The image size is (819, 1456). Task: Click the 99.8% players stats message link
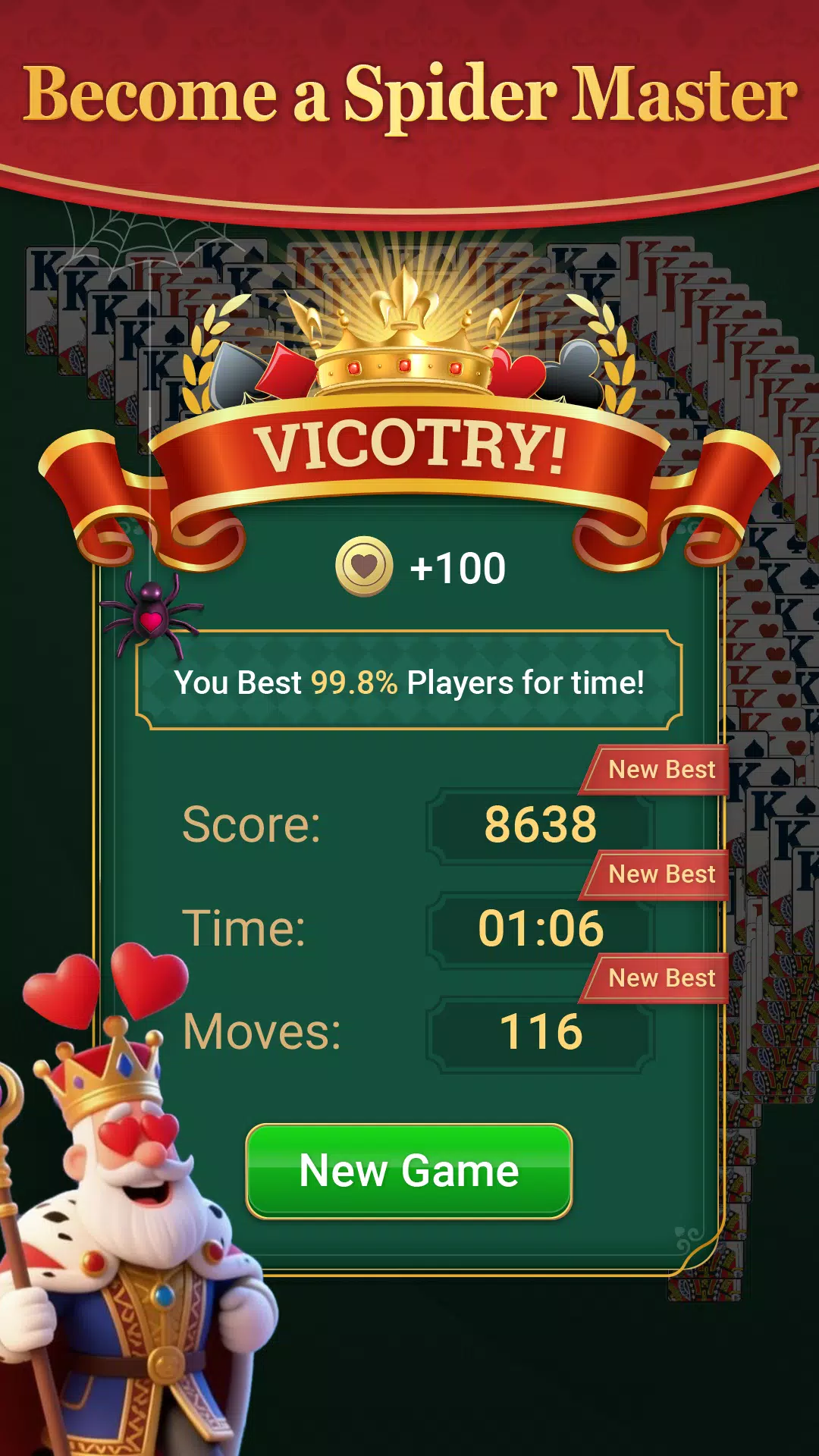pyautogui.click(x=409, y=682)
